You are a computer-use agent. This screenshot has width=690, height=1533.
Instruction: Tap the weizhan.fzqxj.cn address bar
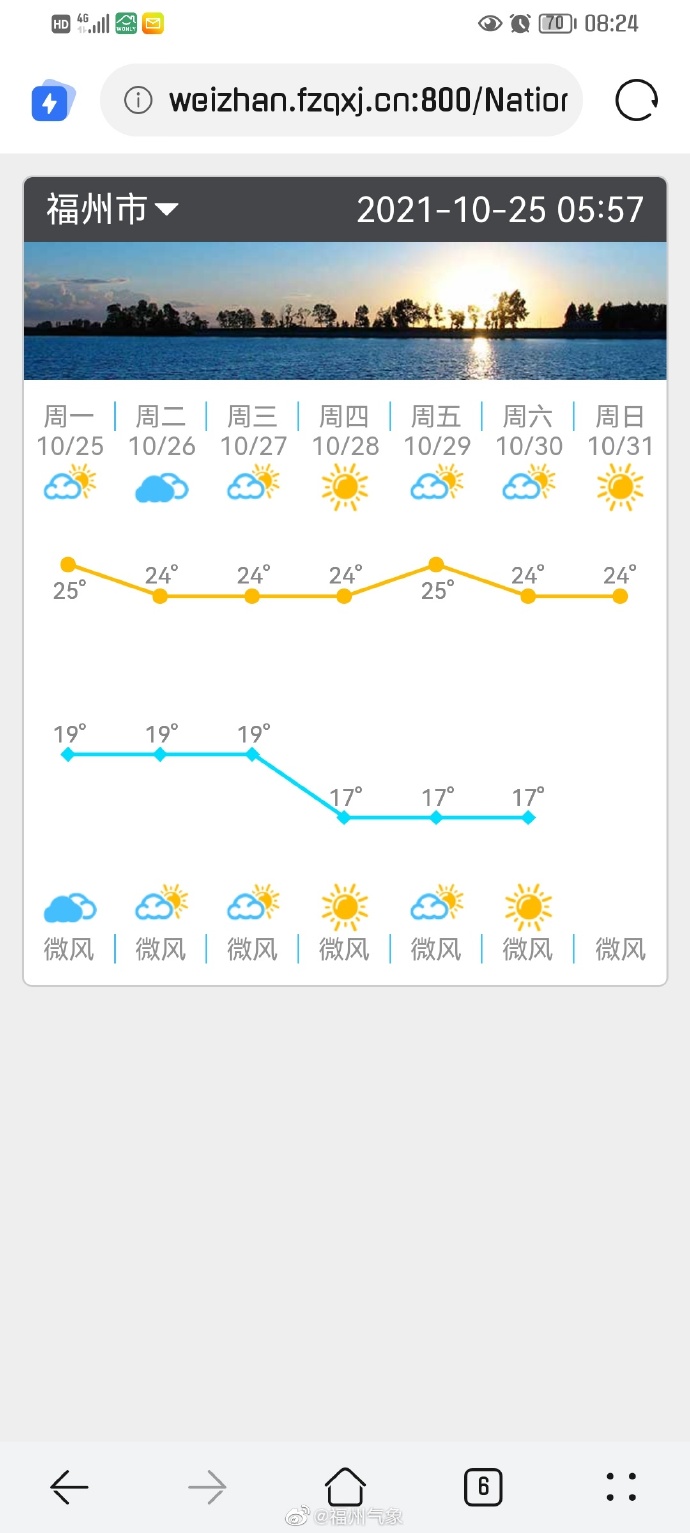[x=341, y=101]
